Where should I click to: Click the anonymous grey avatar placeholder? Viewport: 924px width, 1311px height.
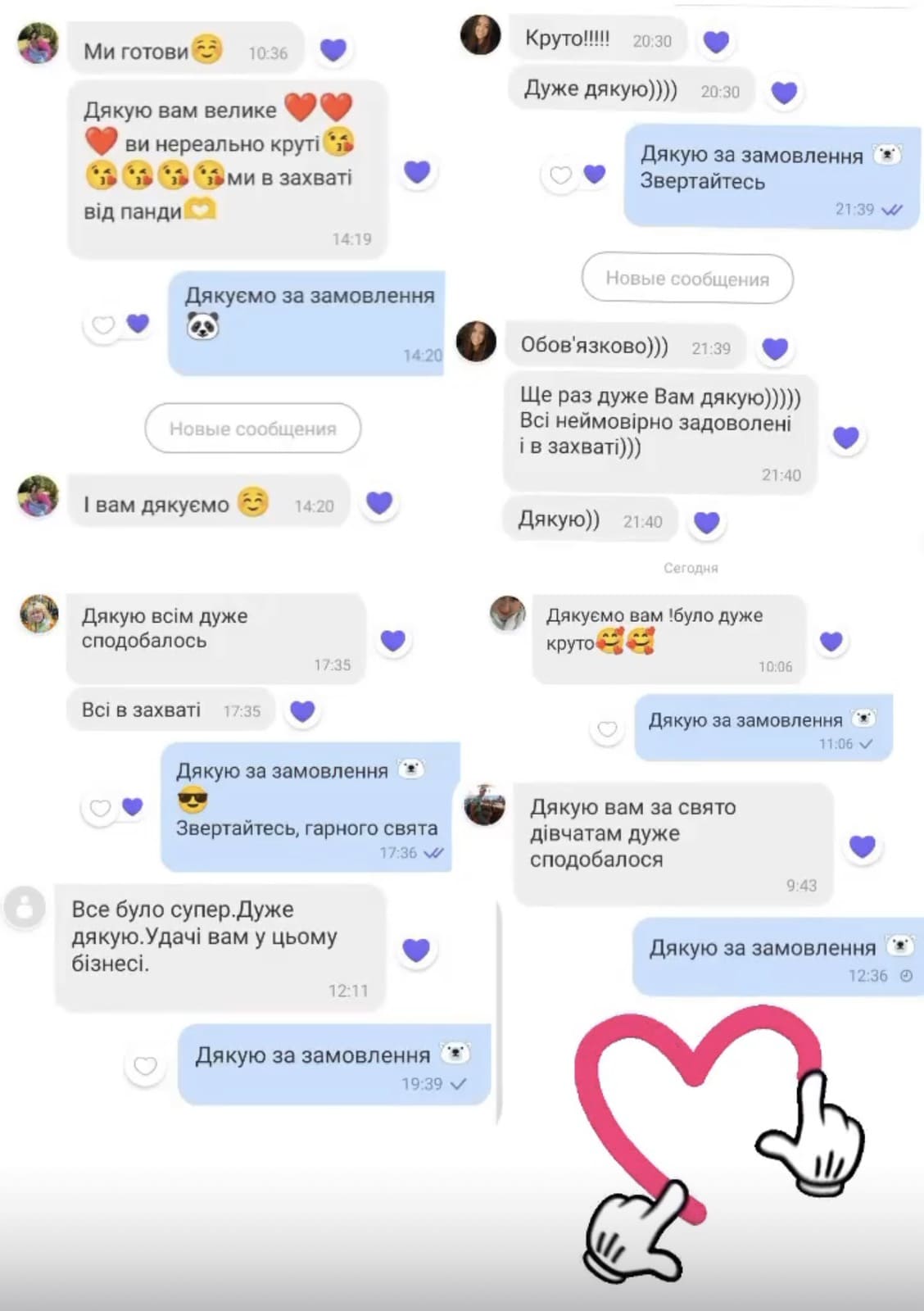tap(24, 905)
